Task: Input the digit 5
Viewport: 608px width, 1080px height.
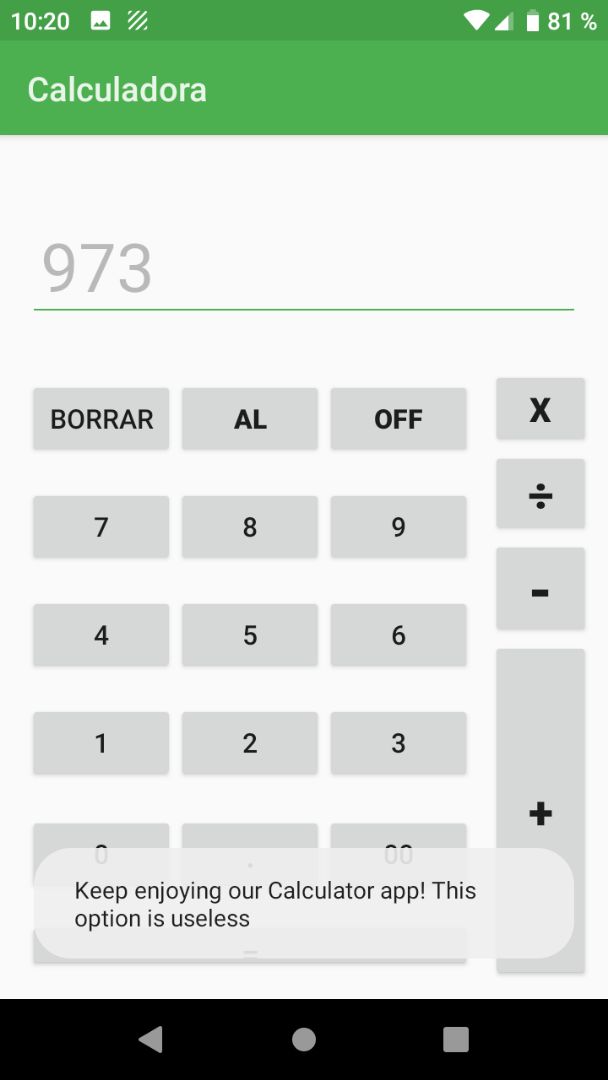Action: (x=250, y=635)
